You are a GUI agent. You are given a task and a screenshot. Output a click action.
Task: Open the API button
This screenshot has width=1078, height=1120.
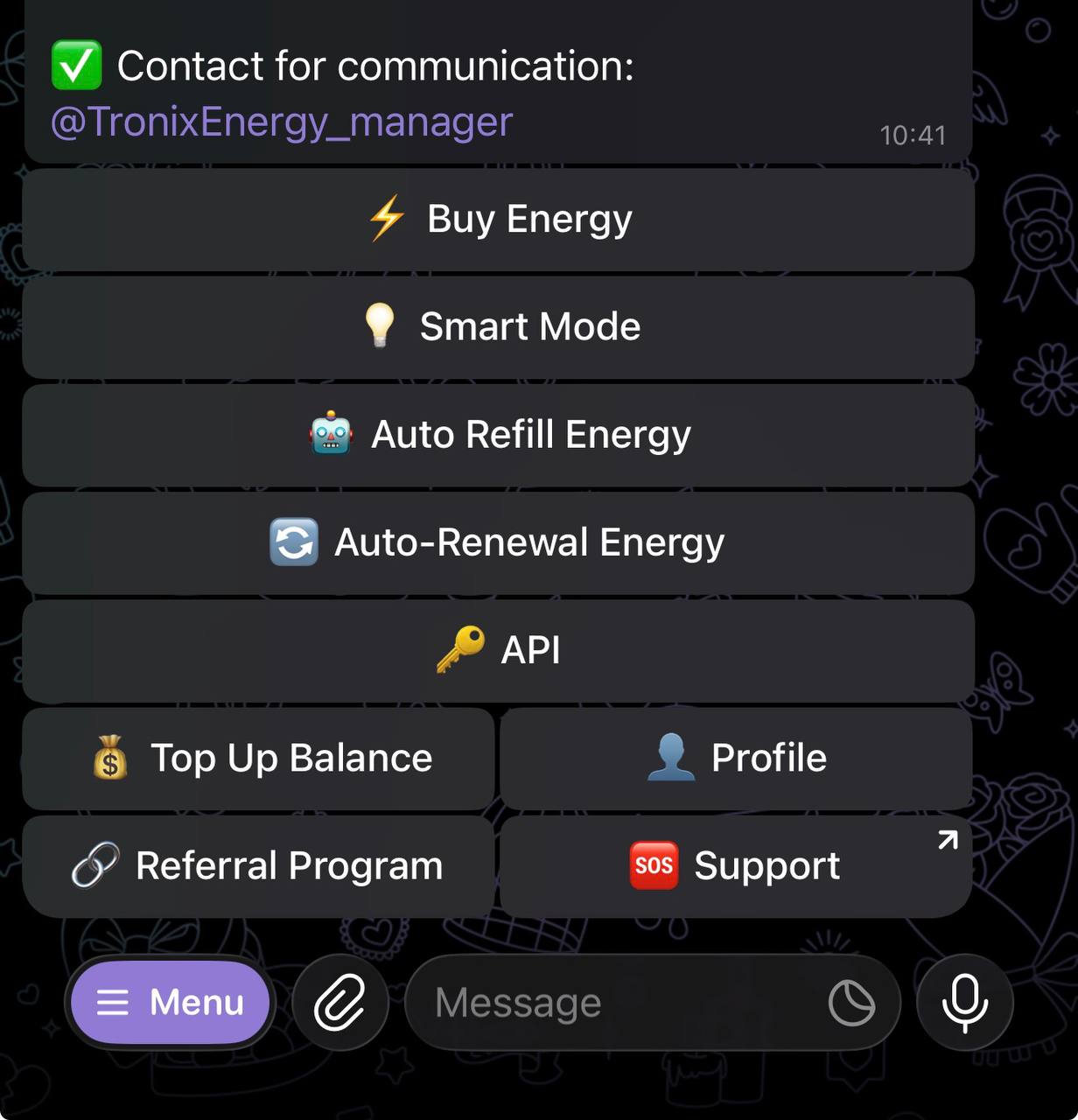[x=499, y=650]
